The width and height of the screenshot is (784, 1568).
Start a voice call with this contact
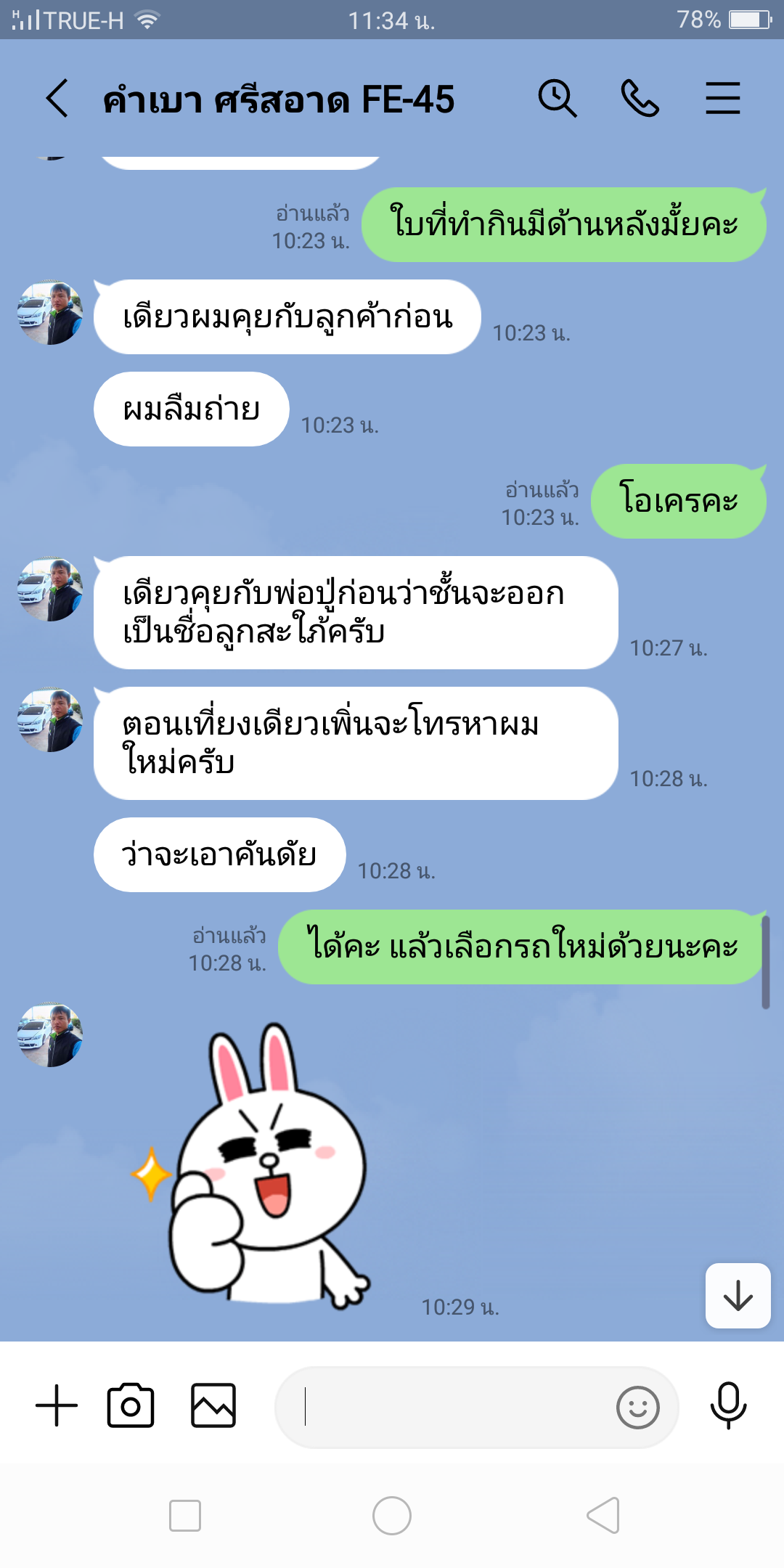point(640,99)
